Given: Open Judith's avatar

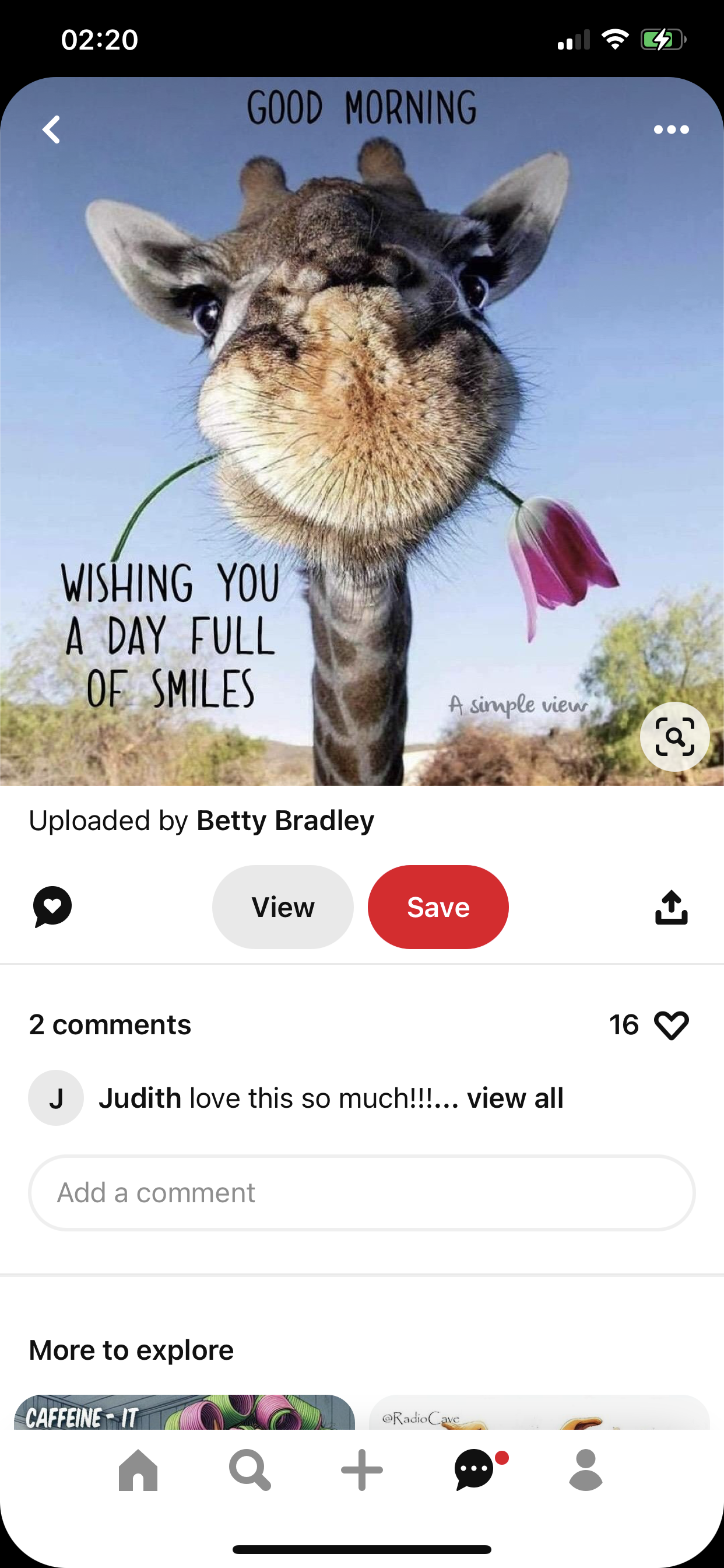Looking at the screenshot, I should coord(56,1098).
